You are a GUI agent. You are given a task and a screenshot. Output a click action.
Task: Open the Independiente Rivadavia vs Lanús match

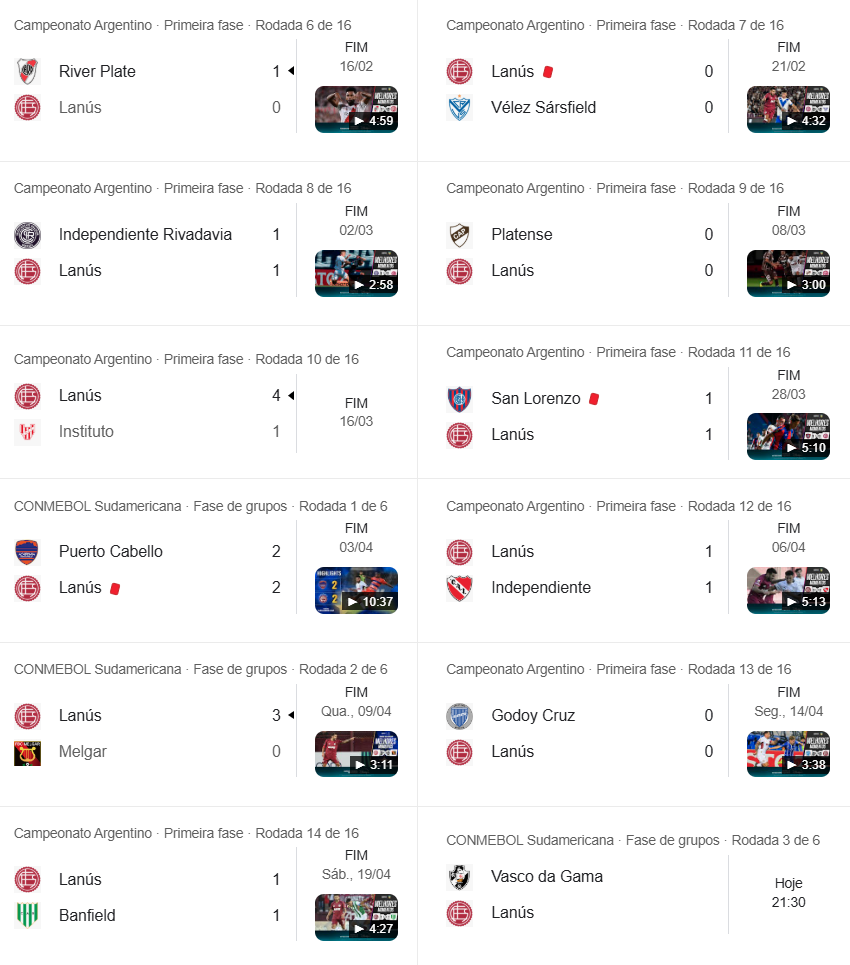click(x=150, y=252)
